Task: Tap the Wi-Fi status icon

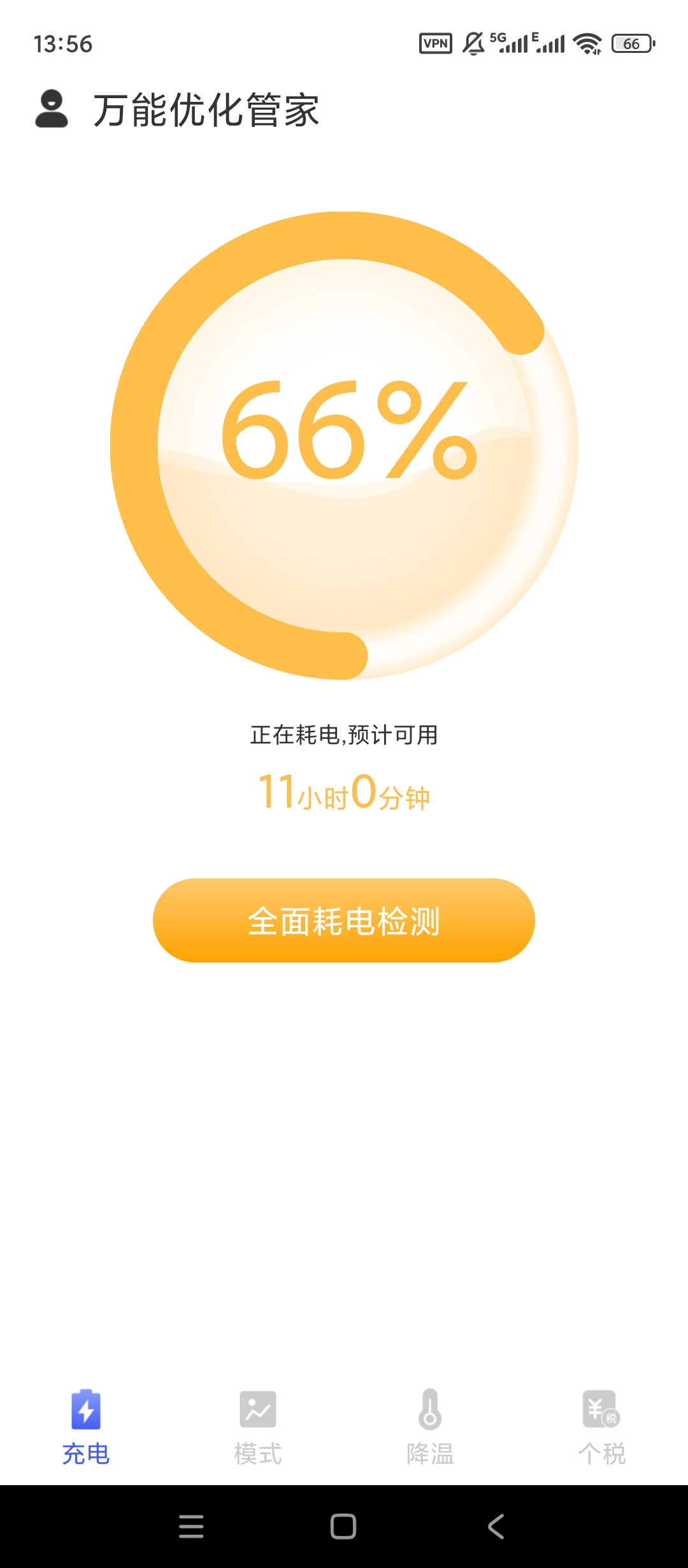Action: coord(588,42)
